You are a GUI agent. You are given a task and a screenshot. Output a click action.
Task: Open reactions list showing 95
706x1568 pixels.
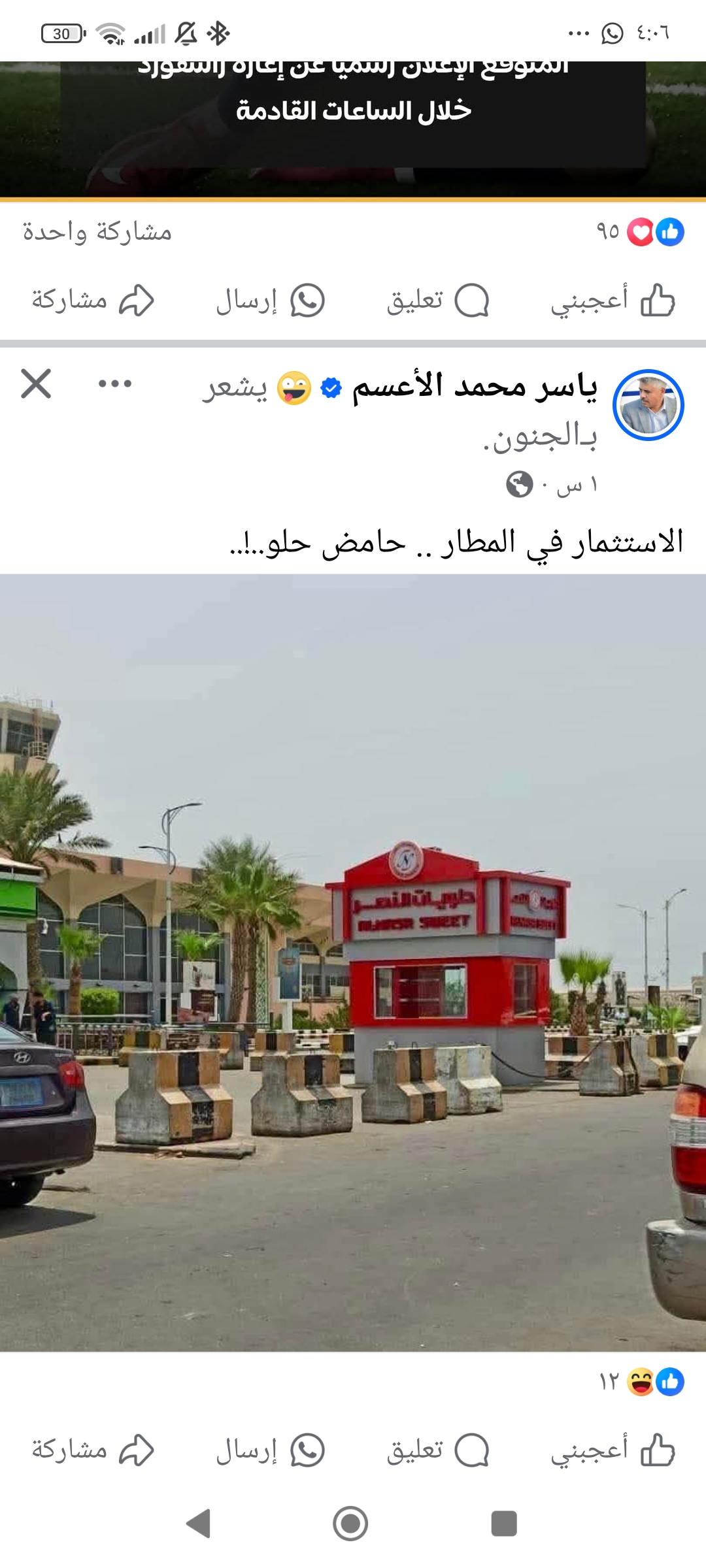coord(639,232)
